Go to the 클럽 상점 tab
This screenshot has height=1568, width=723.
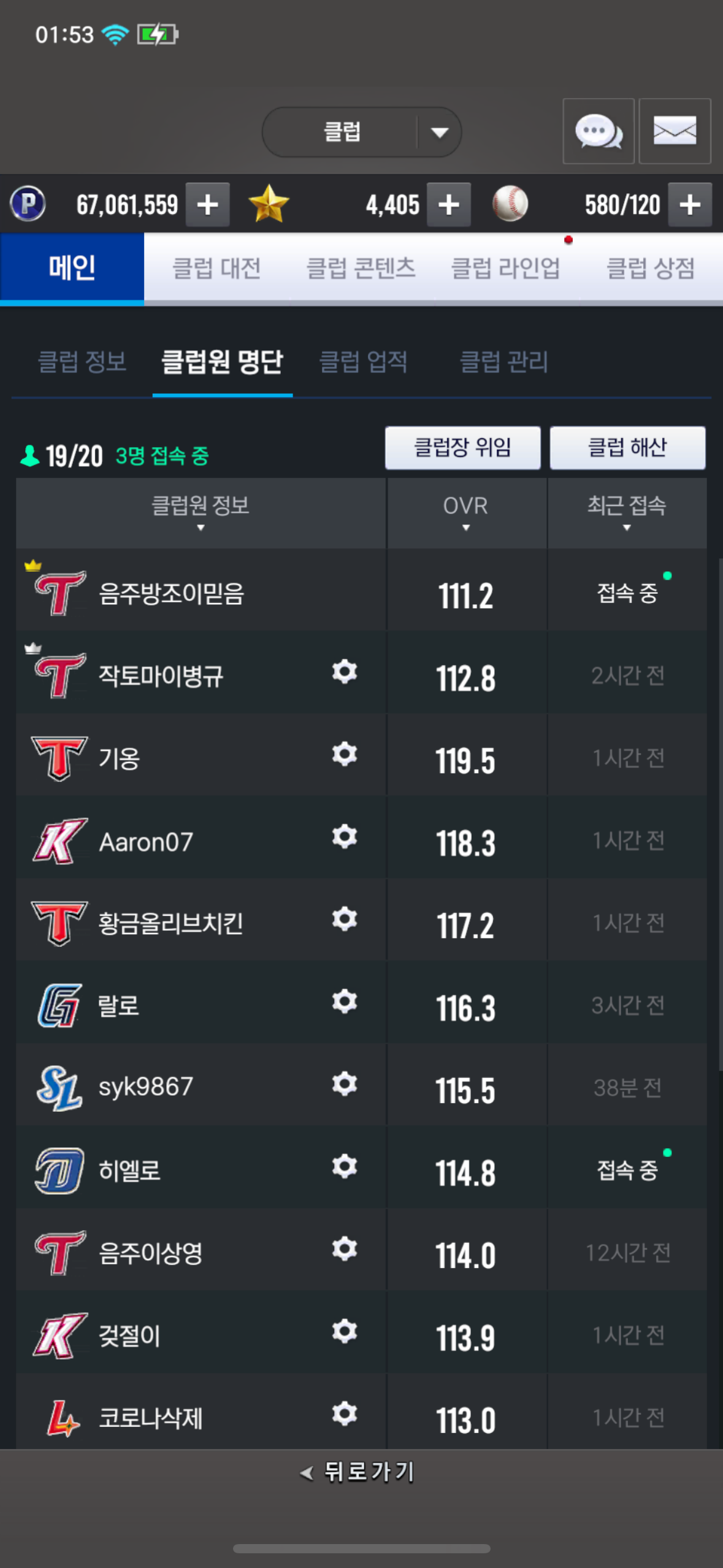(x=650, y=268)
